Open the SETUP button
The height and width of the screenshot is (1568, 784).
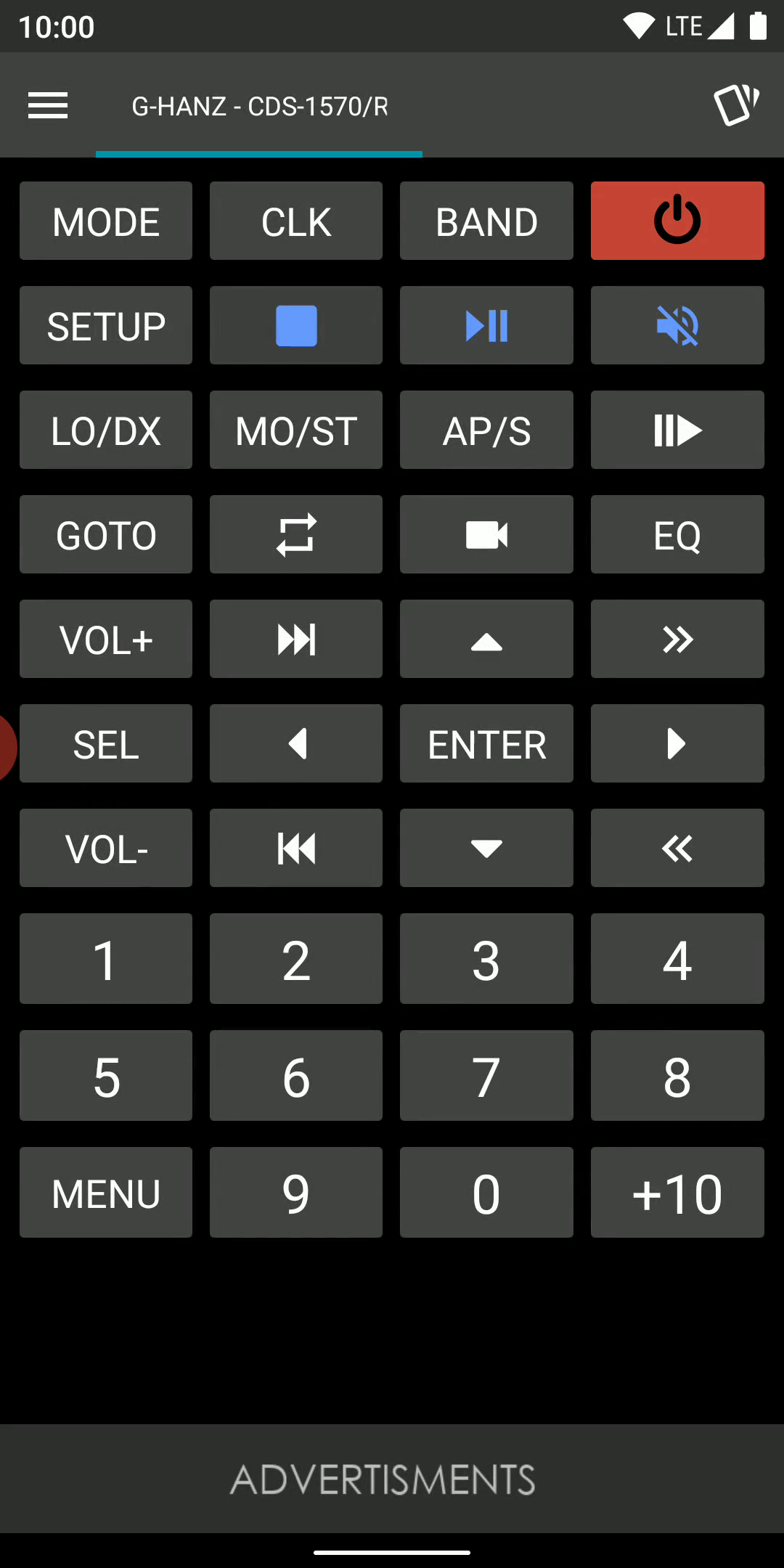(x=106, y=325)
